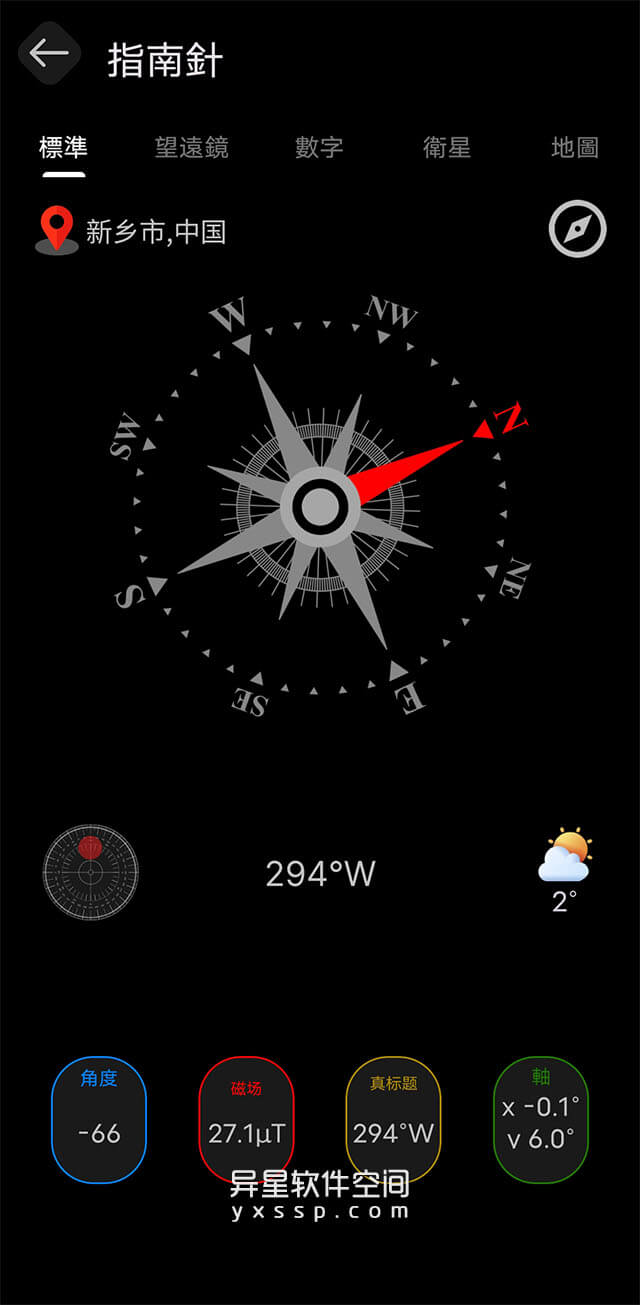Open the weather icon showing 2°
The height and width of the screenshot is (1305, 640).
[x=565, y=857]
